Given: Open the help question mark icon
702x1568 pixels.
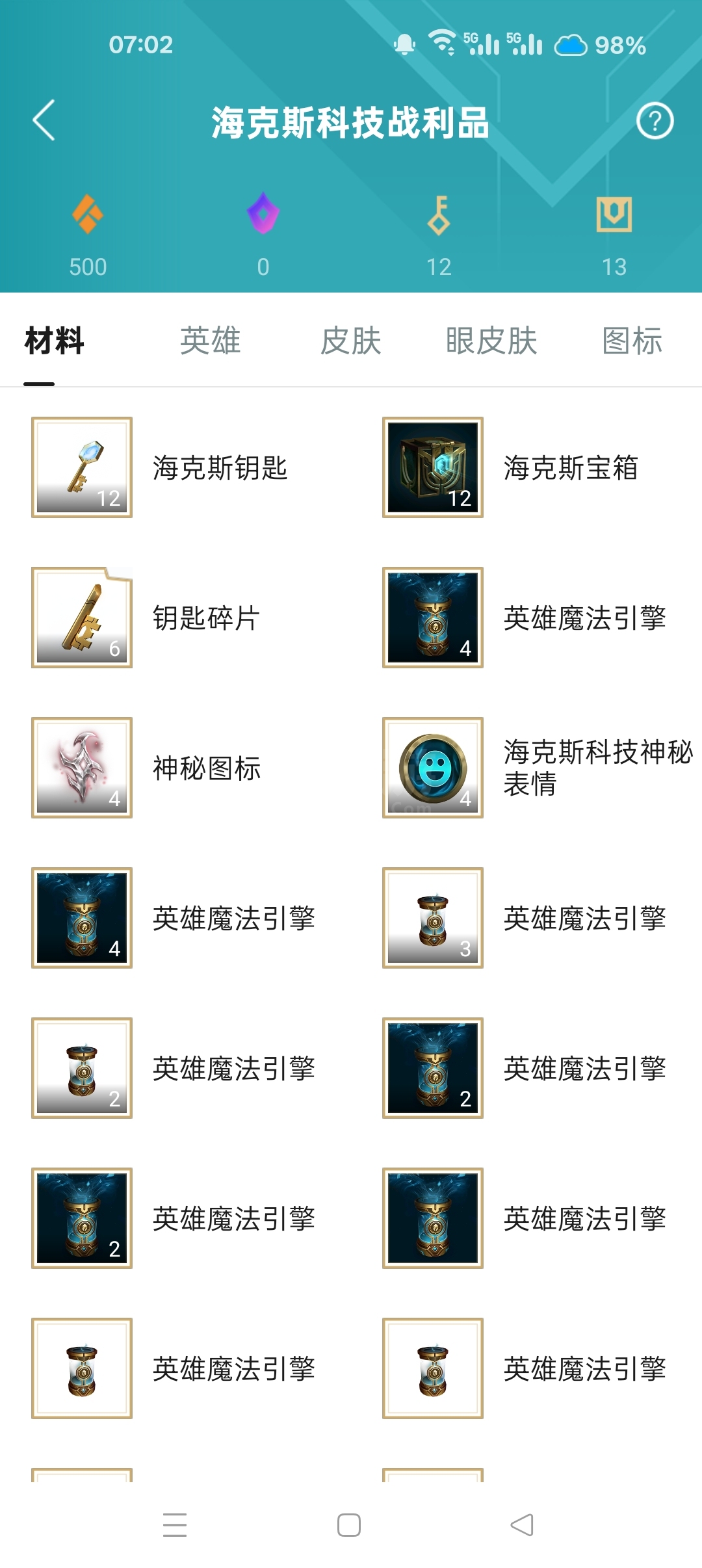Looking at the screenshot, I should [x=654, y=121].
